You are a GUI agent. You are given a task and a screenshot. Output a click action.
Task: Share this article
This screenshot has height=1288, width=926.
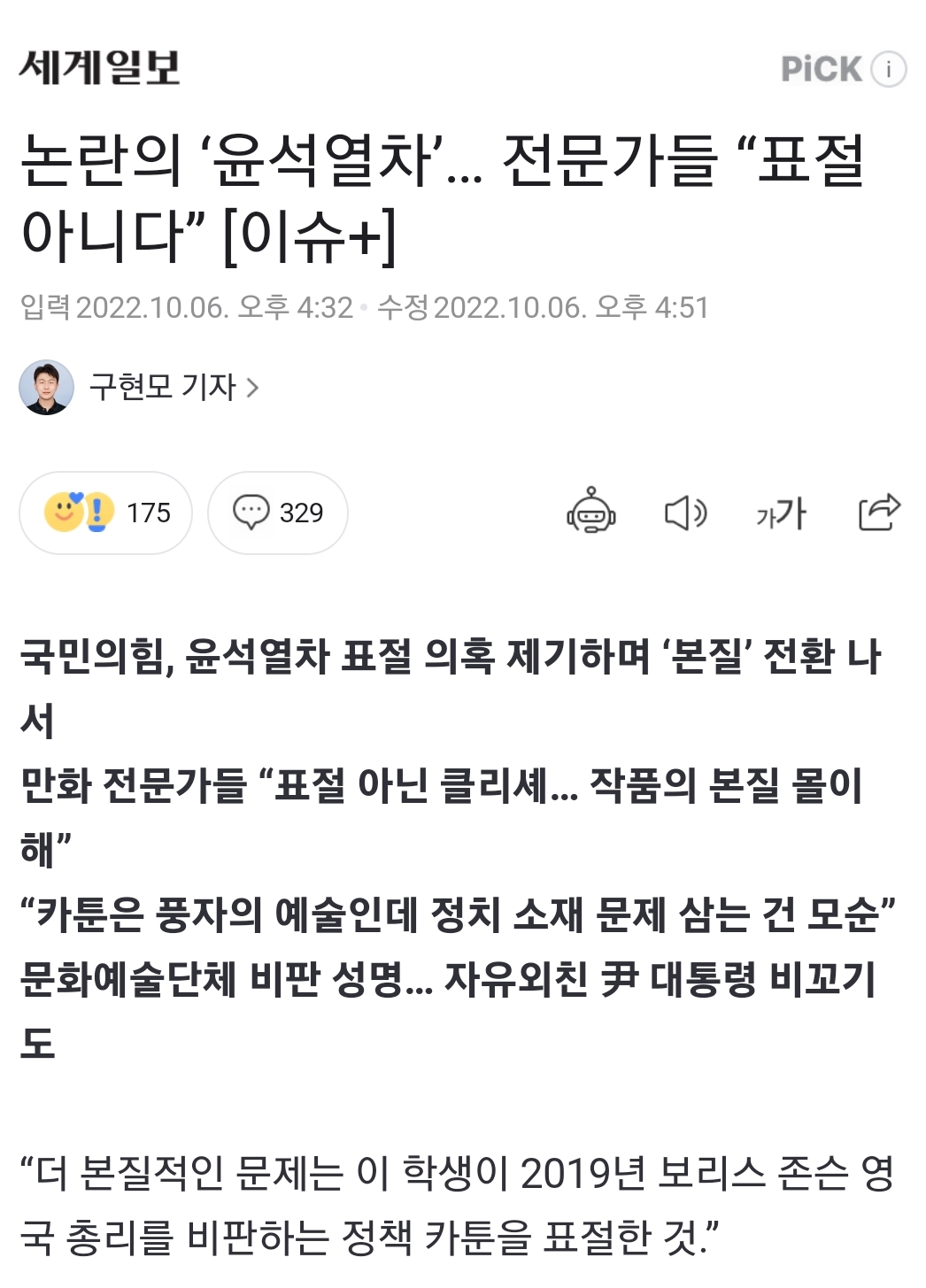pyautogui.click(x=878, y=512)
